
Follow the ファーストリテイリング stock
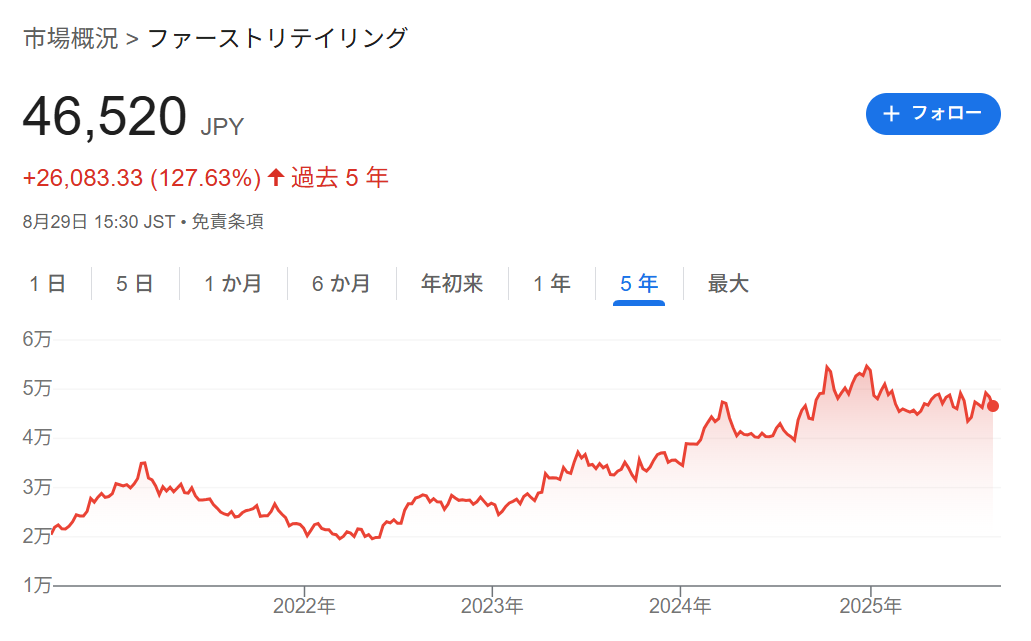(932, 114)
